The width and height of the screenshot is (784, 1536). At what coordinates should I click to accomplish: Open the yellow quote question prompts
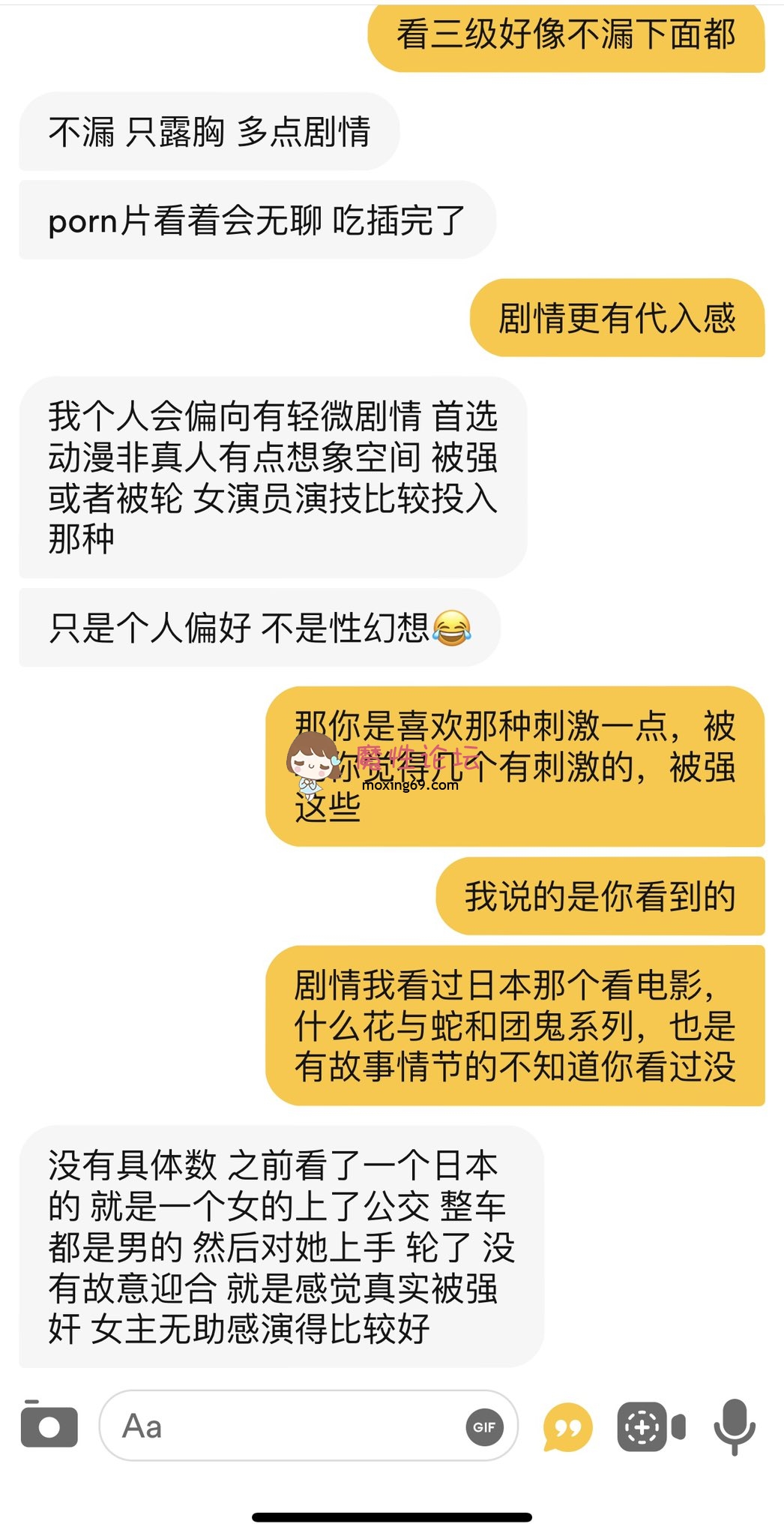567,1426
